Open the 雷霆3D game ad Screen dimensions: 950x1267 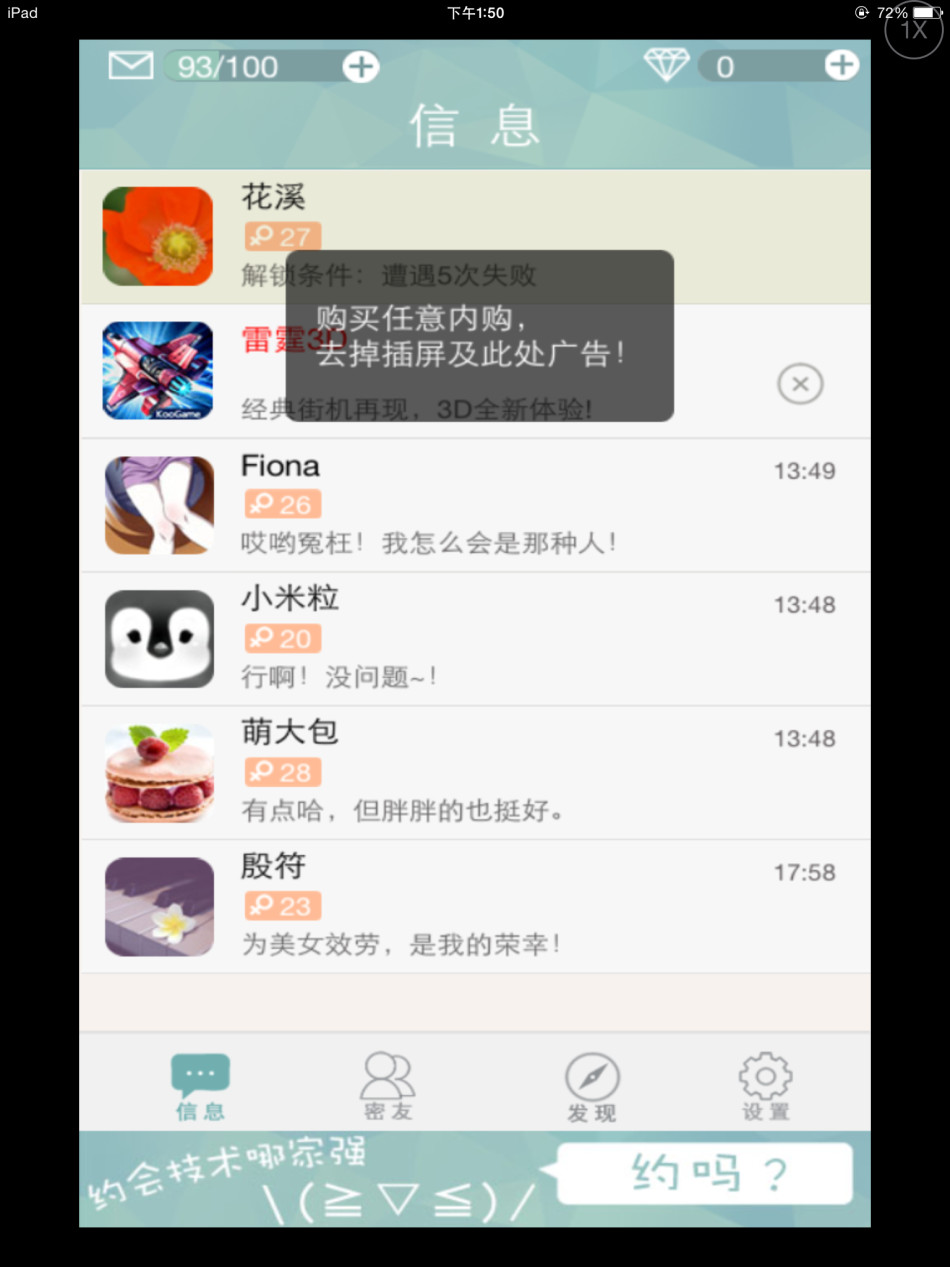[158, 371]
